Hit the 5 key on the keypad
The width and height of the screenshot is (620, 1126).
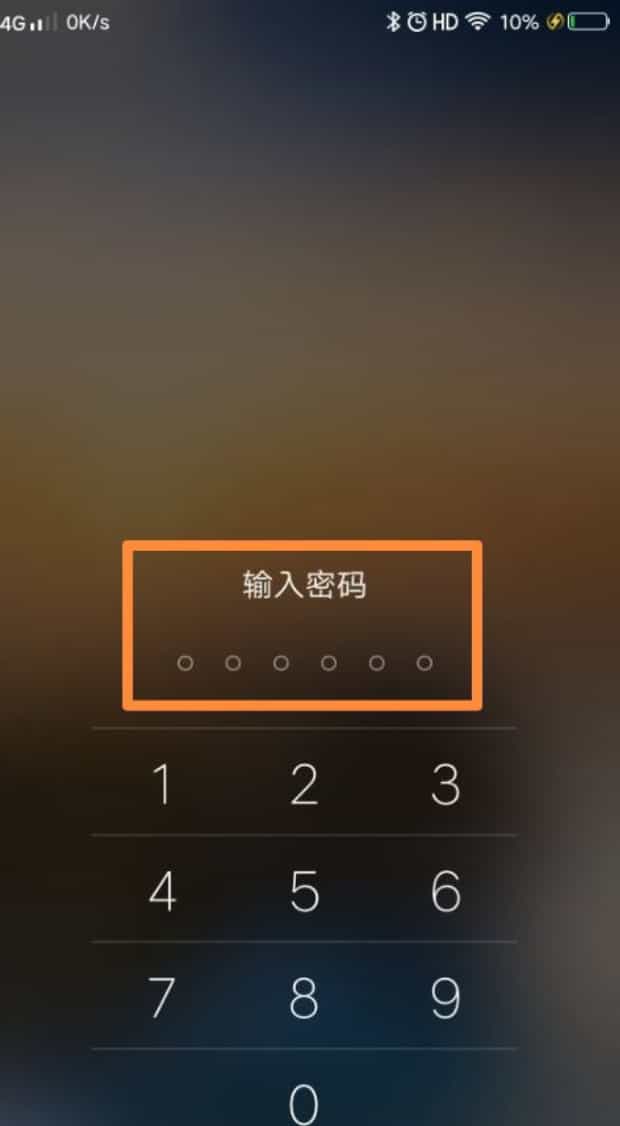click(304, 890)
